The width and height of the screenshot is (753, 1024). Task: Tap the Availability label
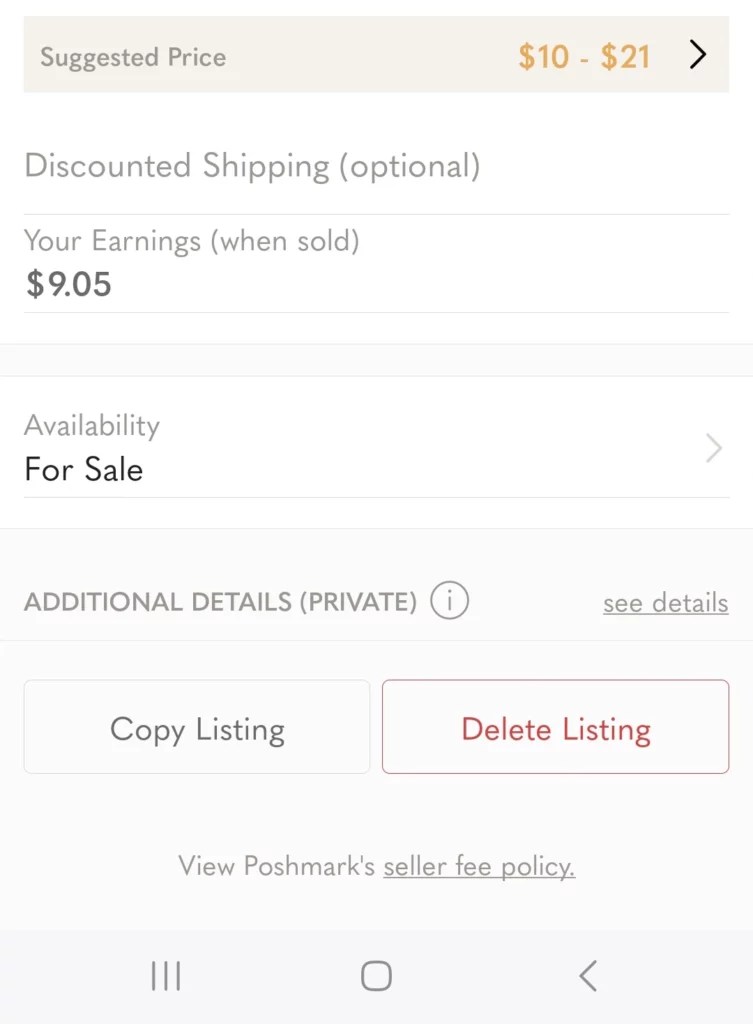pos(91,425)
